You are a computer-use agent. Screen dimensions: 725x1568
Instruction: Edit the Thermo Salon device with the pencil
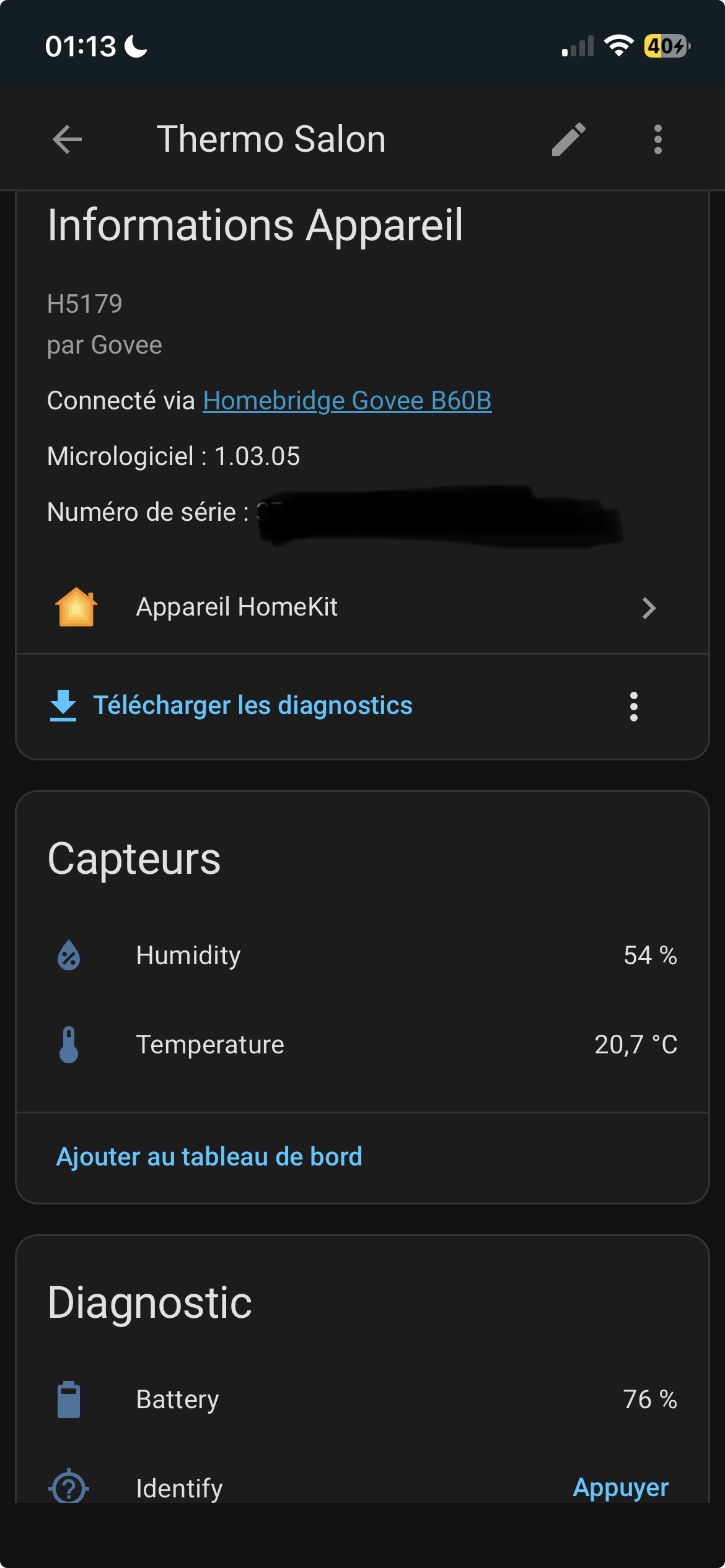(x=568, y=139)
